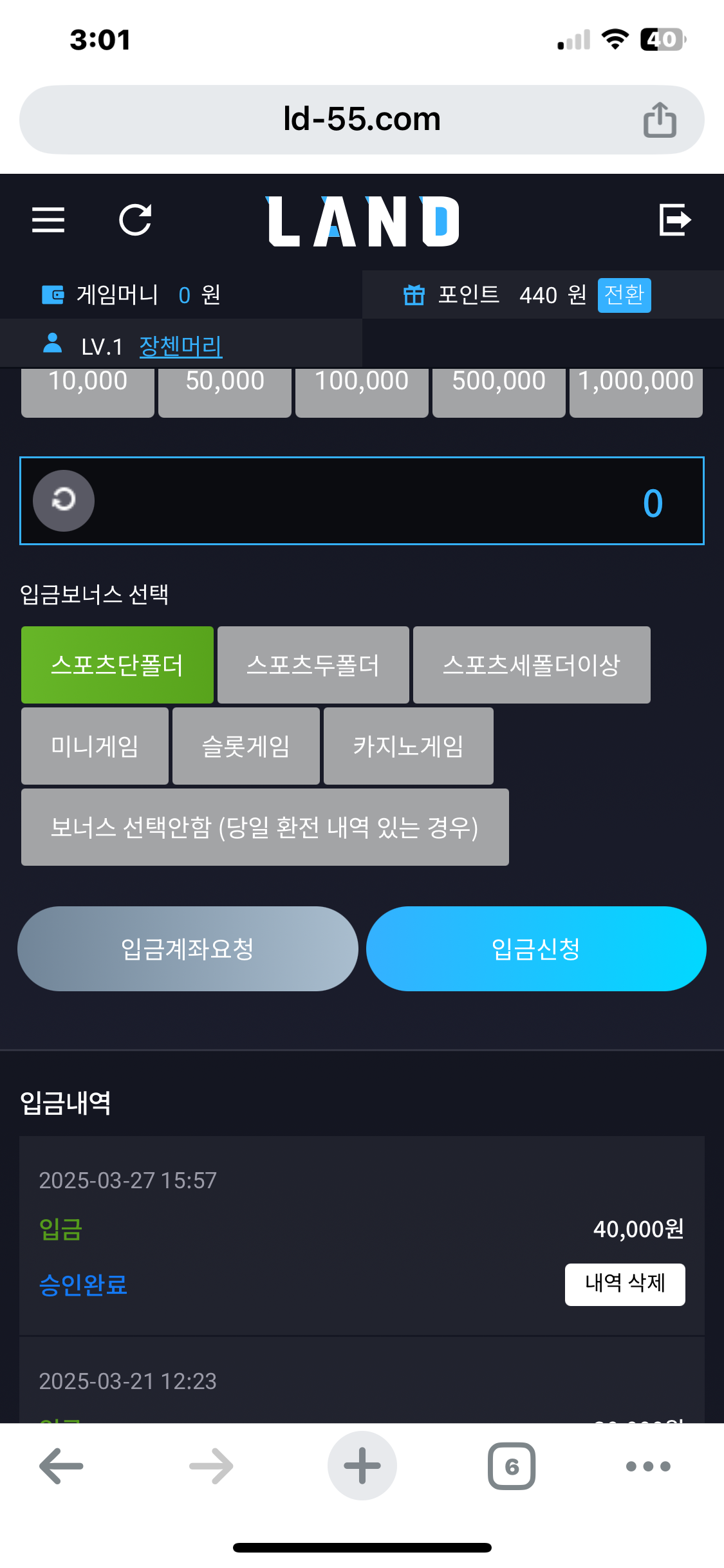Select 스포츠단폴더 bonus
This screenshot has height=1568, width=724.
[x=117, y=665]
